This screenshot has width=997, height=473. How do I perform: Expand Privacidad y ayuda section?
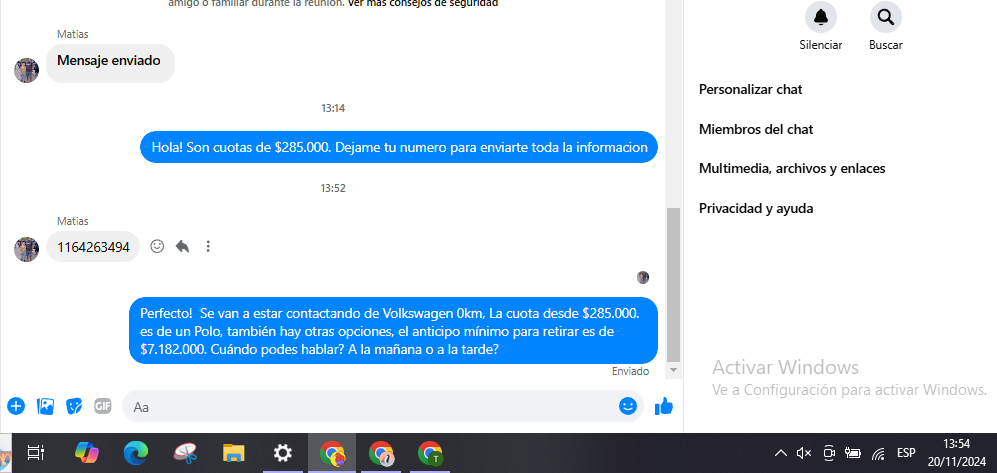[755, 208]
